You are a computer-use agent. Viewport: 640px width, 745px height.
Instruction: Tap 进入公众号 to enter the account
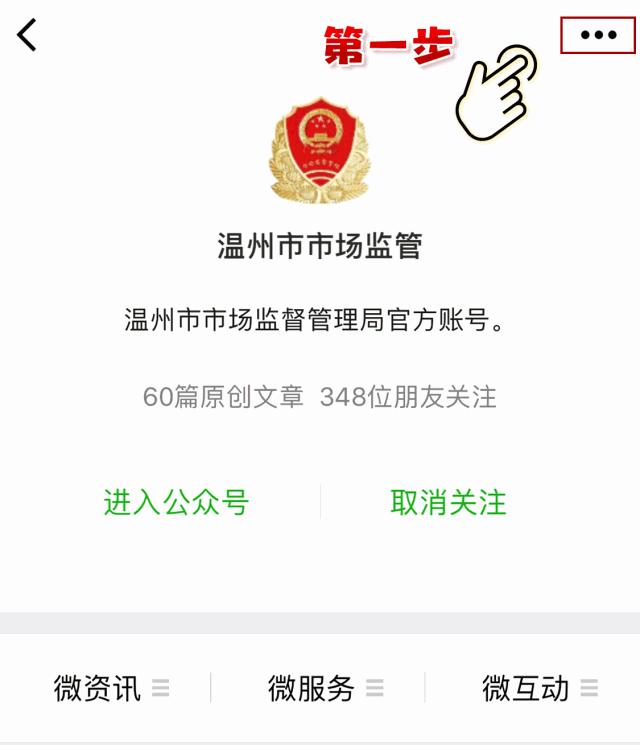pyautogui.click(x=176, y=501)
